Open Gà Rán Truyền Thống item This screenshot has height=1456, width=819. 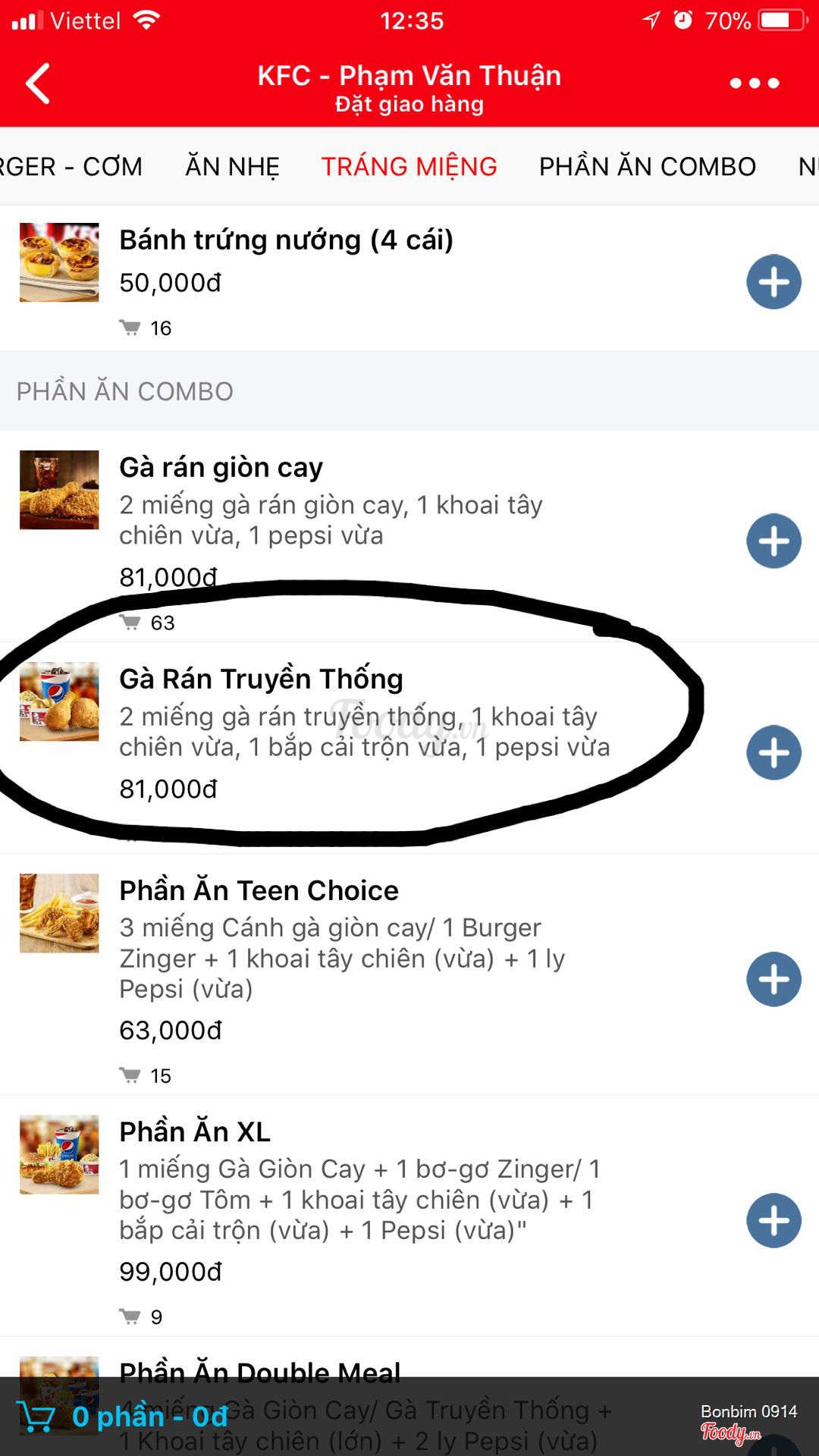pyautogui.click(x=261, y=679)
